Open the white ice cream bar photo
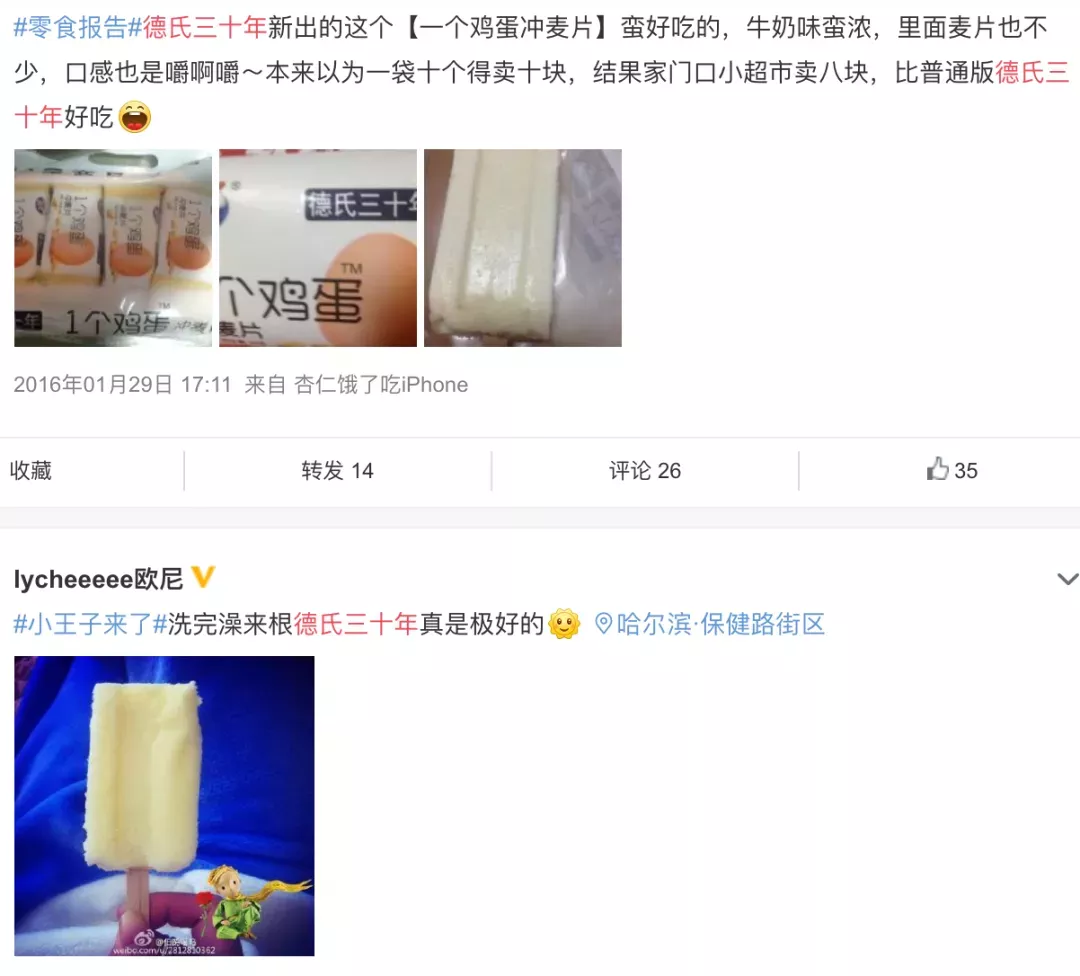 pyautogui.click(x=523, y=248)
